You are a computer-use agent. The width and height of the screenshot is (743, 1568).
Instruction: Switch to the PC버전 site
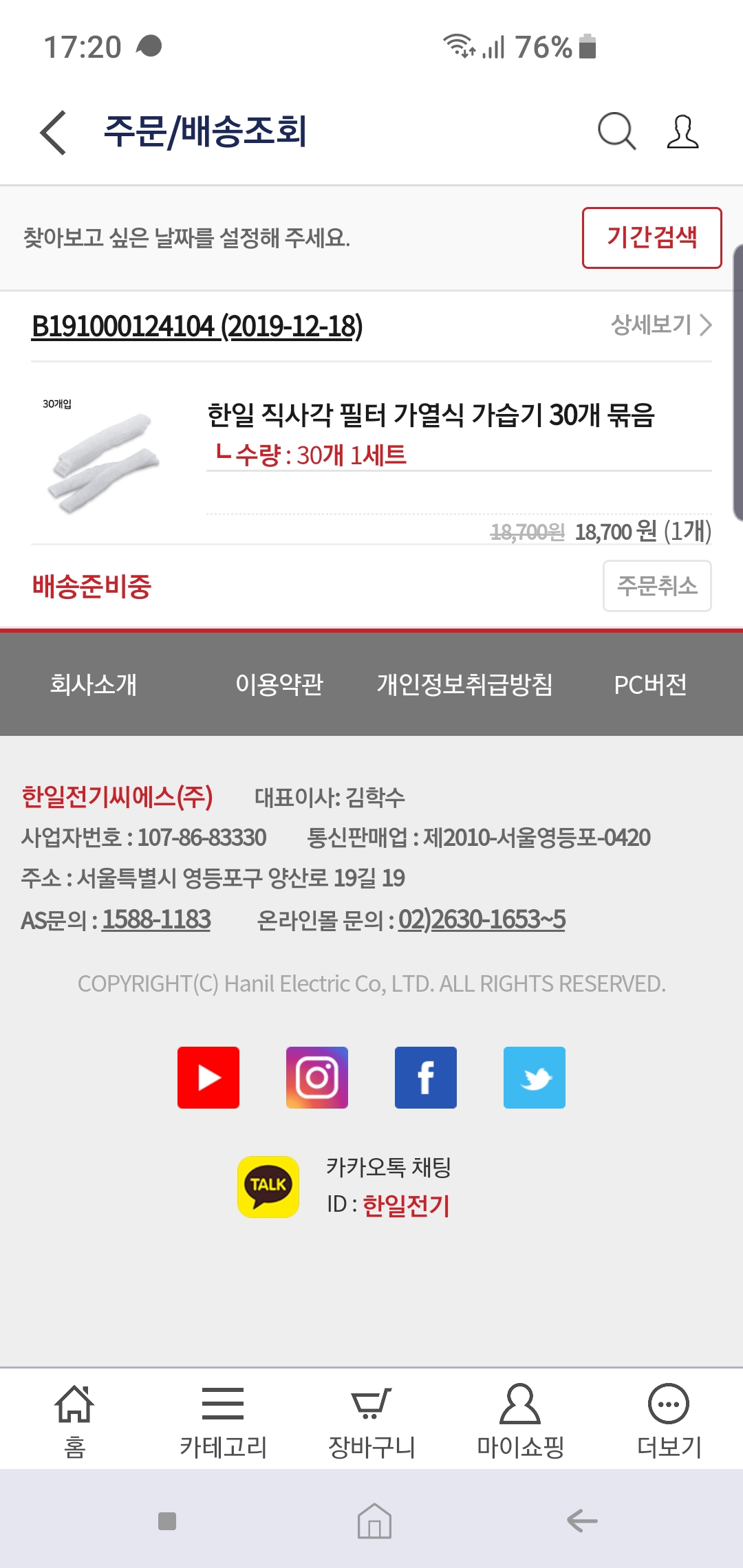click(x=650, y=684)
